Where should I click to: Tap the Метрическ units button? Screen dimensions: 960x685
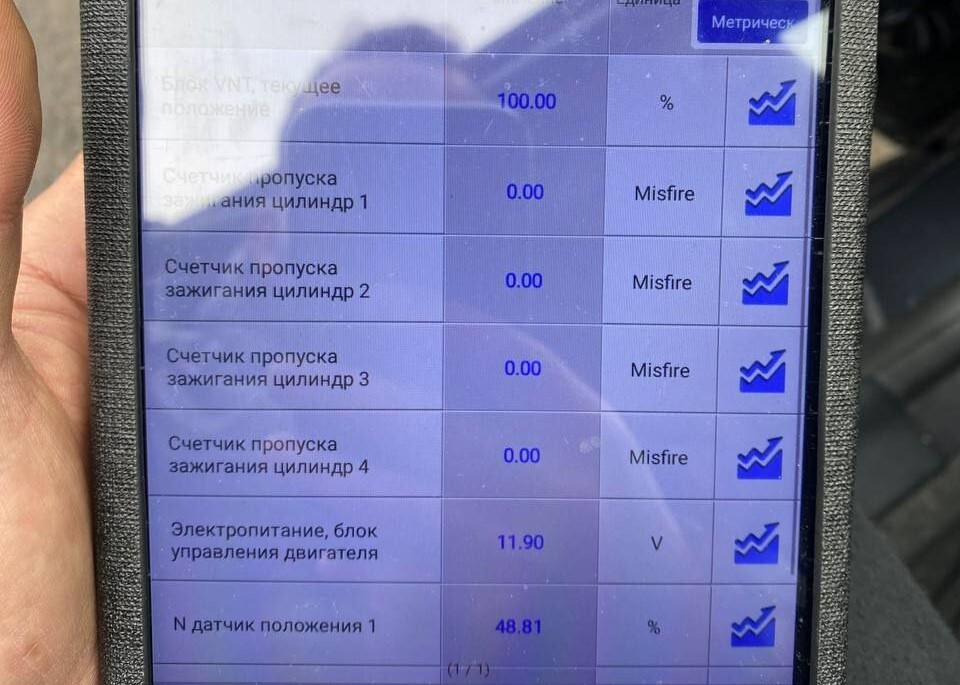(x=751, y=22)
